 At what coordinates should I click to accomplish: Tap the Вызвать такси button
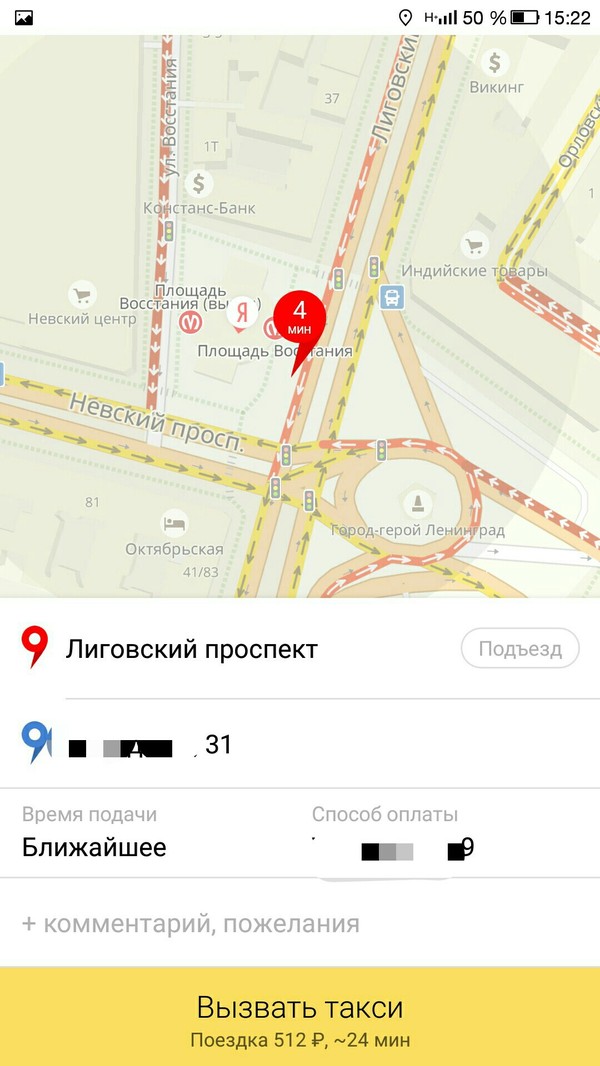pos(300,1016)
